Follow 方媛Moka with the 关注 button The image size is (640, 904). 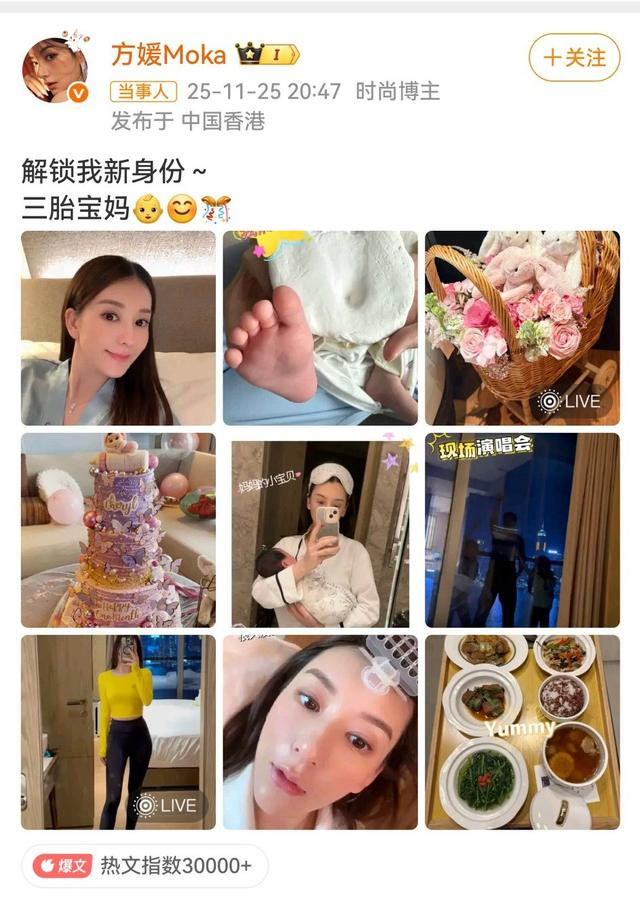pyautogui.click(x=575, y=58)
